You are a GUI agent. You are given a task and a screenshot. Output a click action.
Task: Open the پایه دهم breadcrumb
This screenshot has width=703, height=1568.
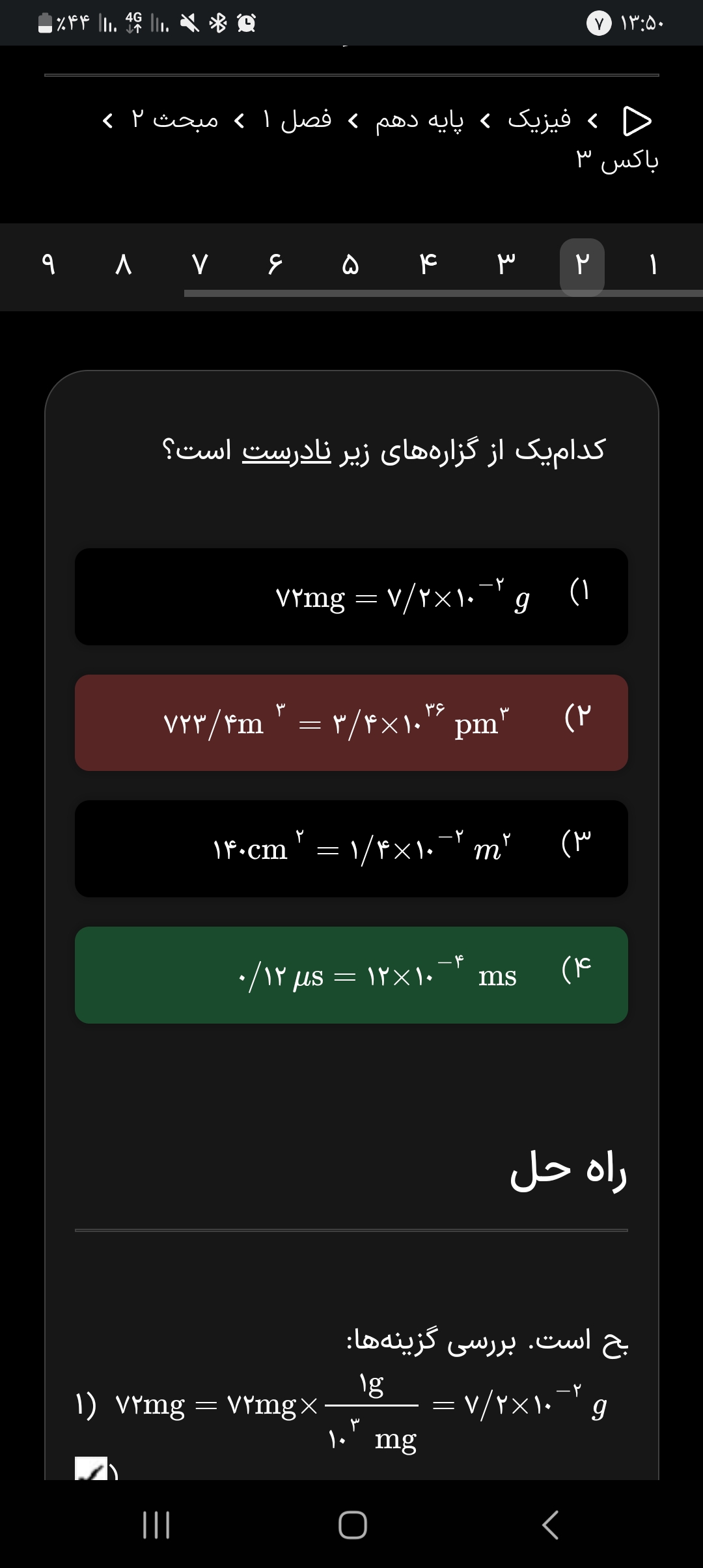click(x=419, y=120)
